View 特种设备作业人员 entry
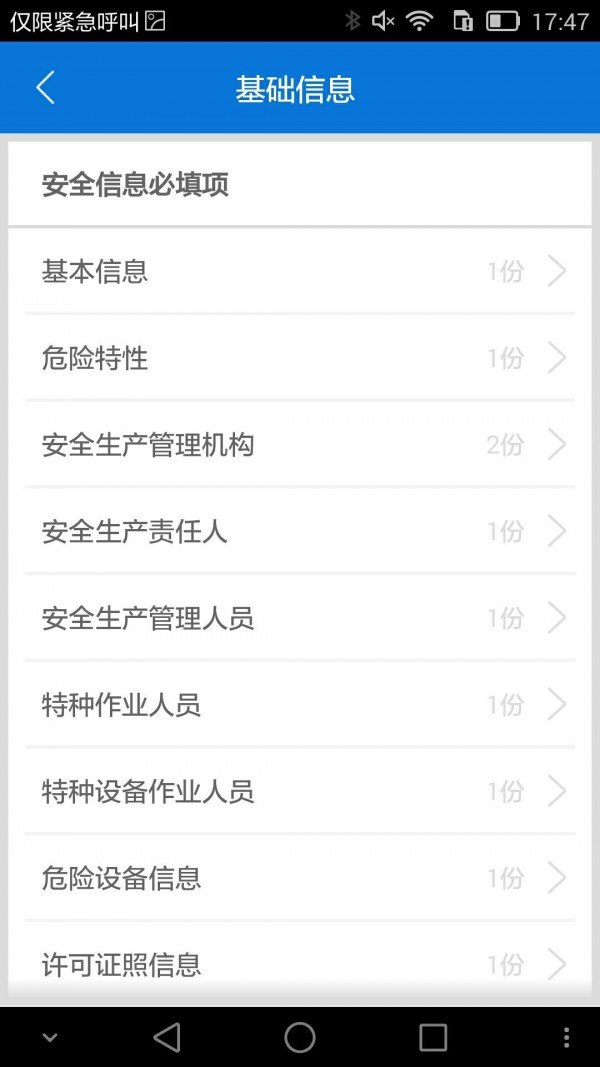 click(300, 792)
